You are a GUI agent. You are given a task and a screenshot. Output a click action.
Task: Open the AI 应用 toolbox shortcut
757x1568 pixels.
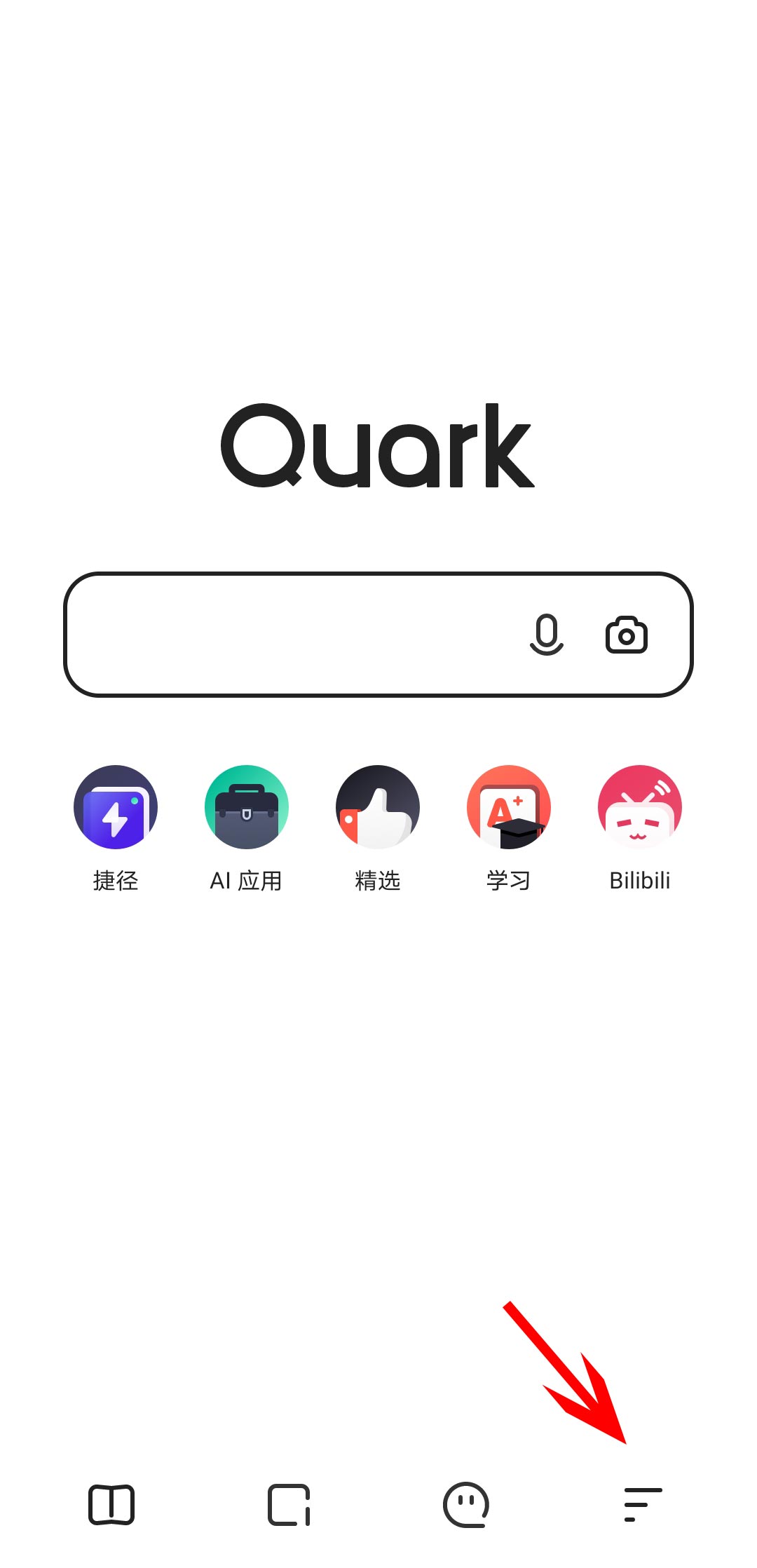(x=246, y=807)
